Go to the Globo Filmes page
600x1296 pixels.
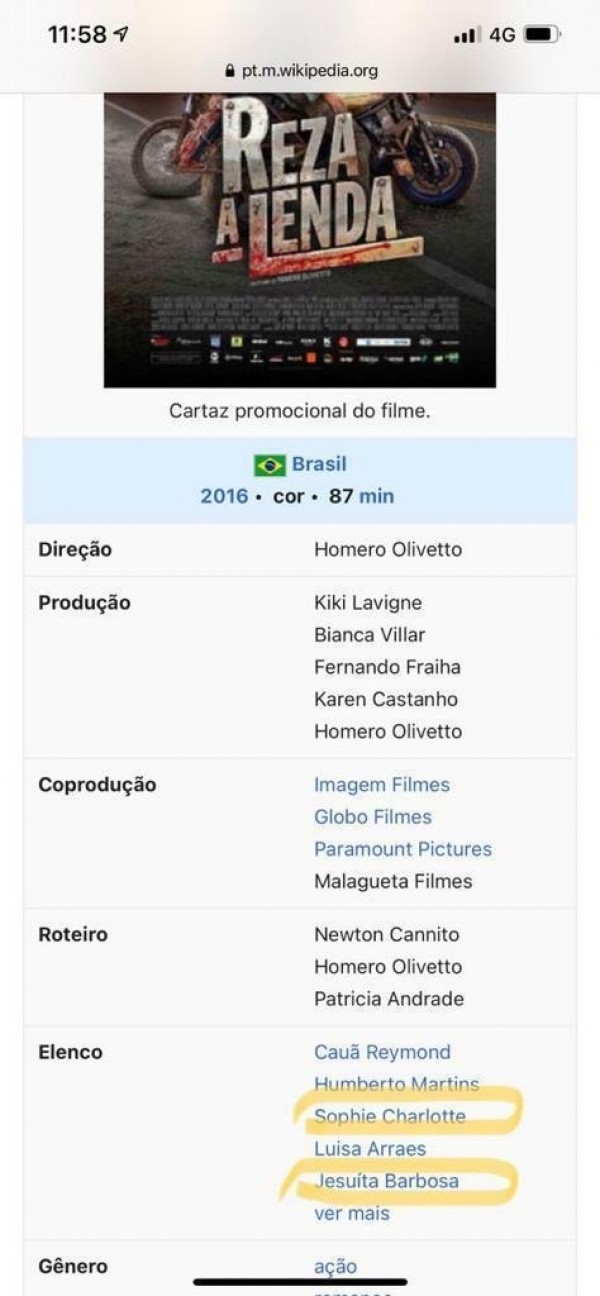373,817
